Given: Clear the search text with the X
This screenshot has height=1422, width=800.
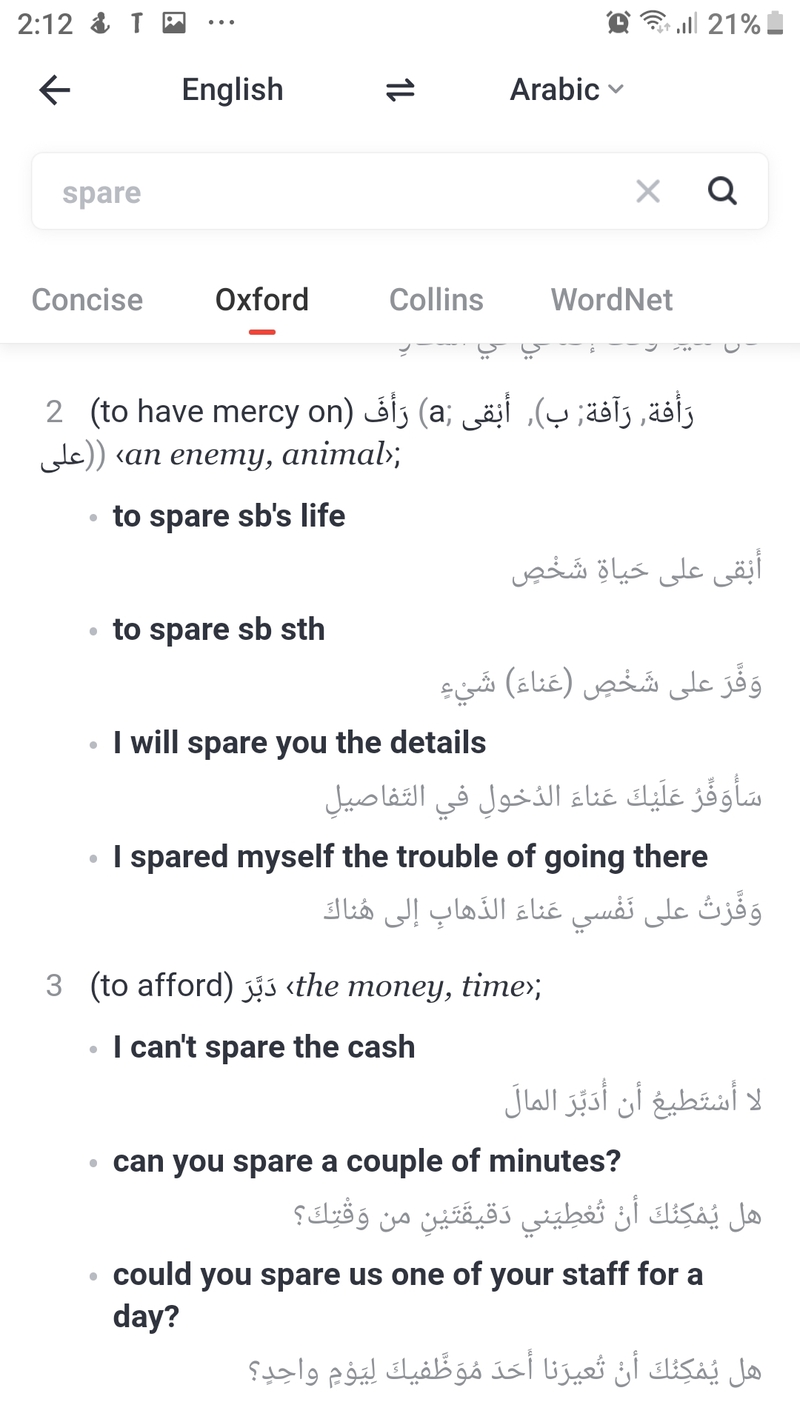Looking at the screenshot, I should tap(648, 191).
